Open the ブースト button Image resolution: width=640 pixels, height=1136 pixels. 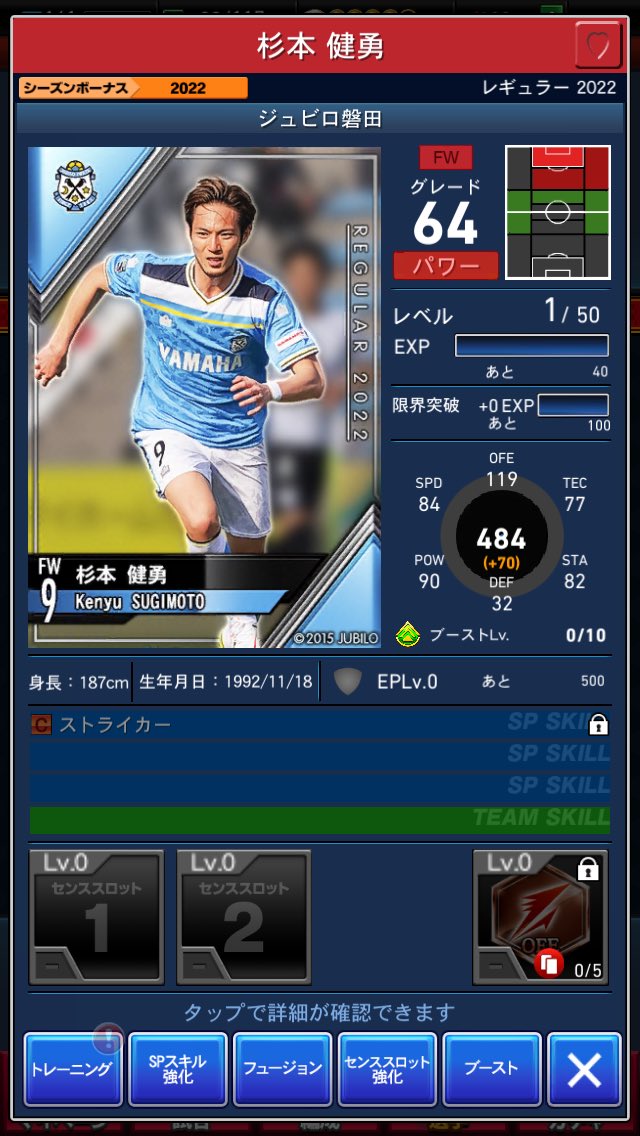click(491, 1068)
